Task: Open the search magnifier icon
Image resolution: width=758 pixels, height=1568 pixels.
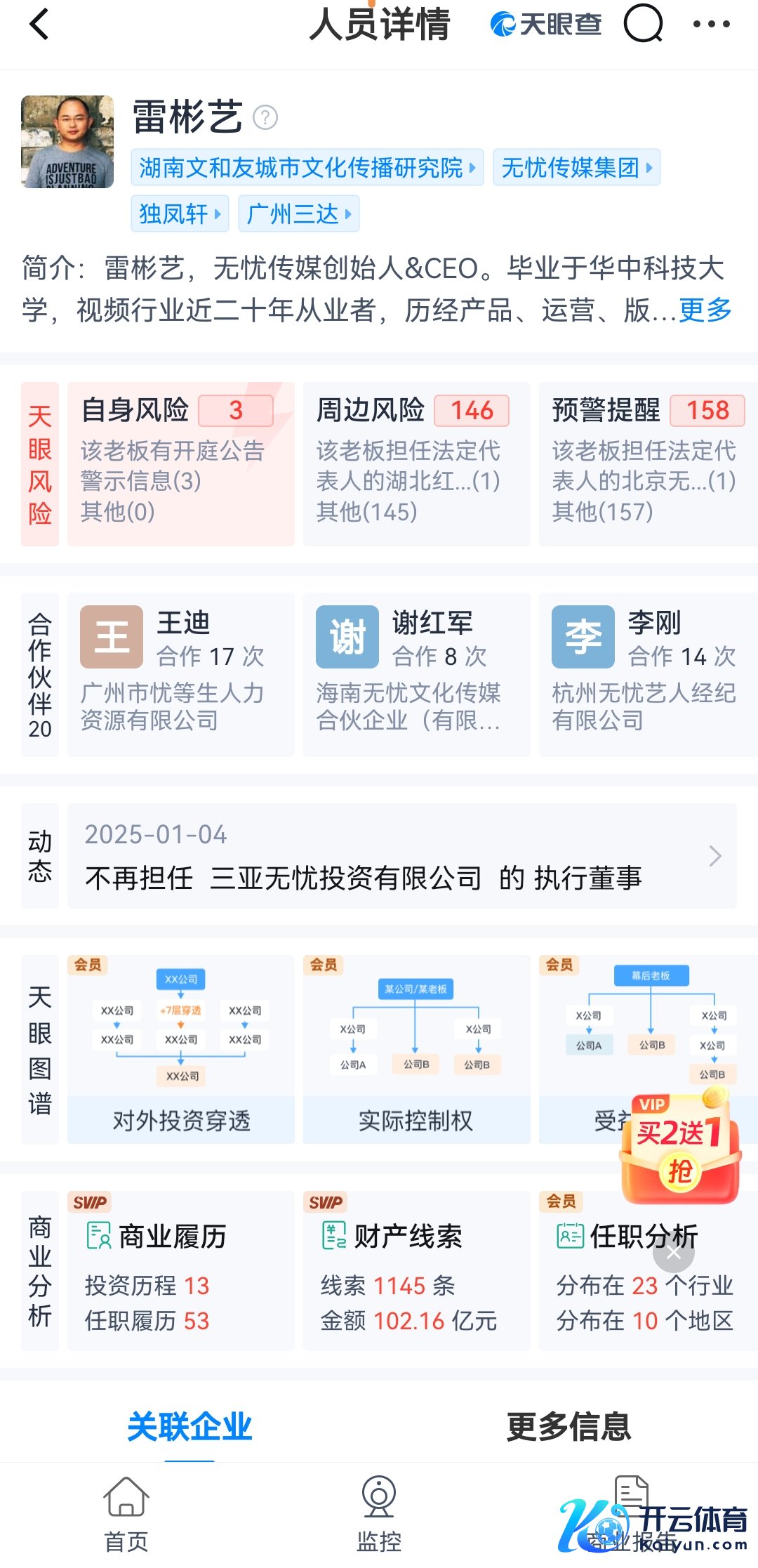Action: click(x=643, y=24)
